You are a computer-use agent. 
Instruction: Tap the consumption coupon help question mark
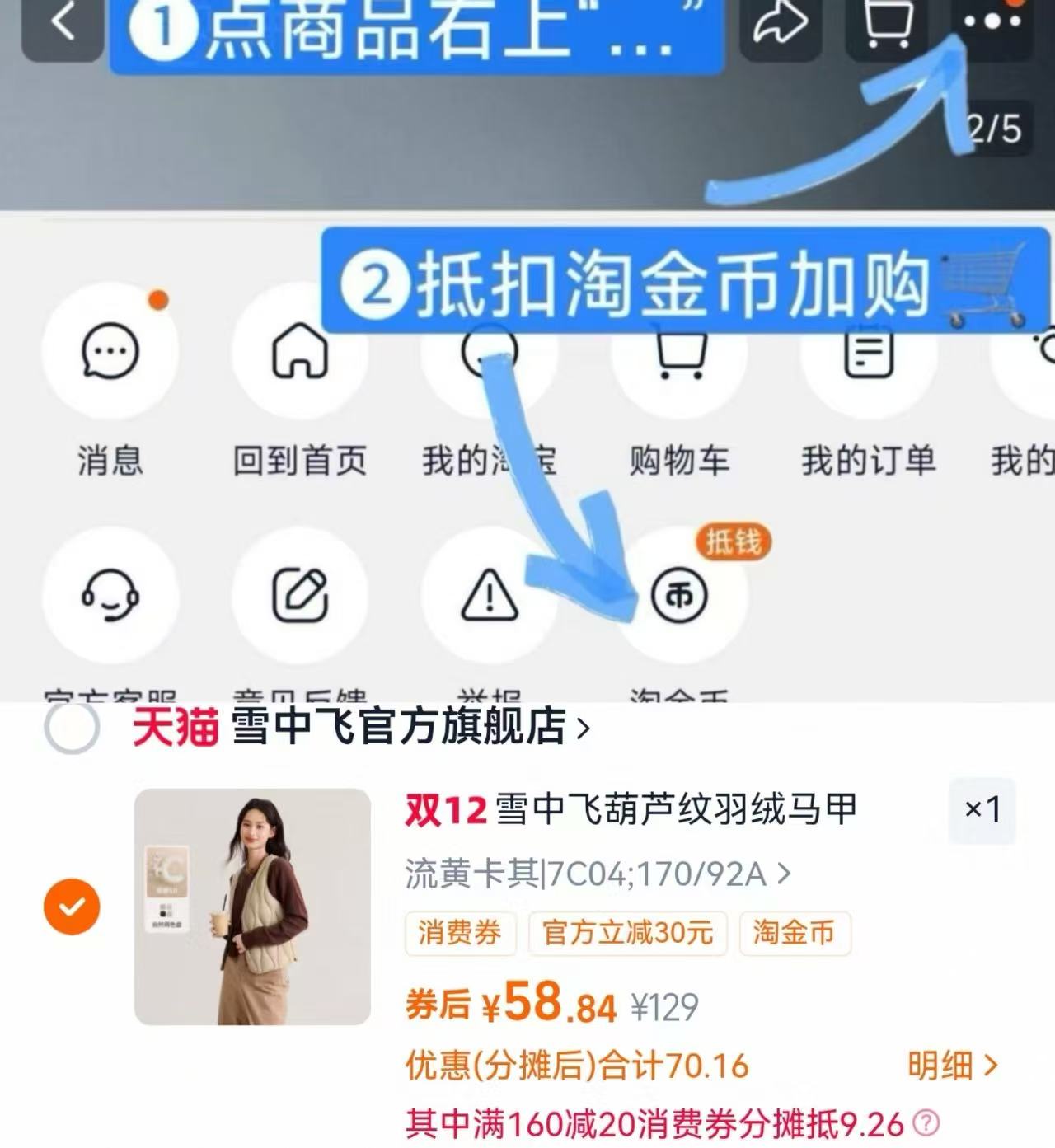pyautogui.click(x=926, y=1122)
